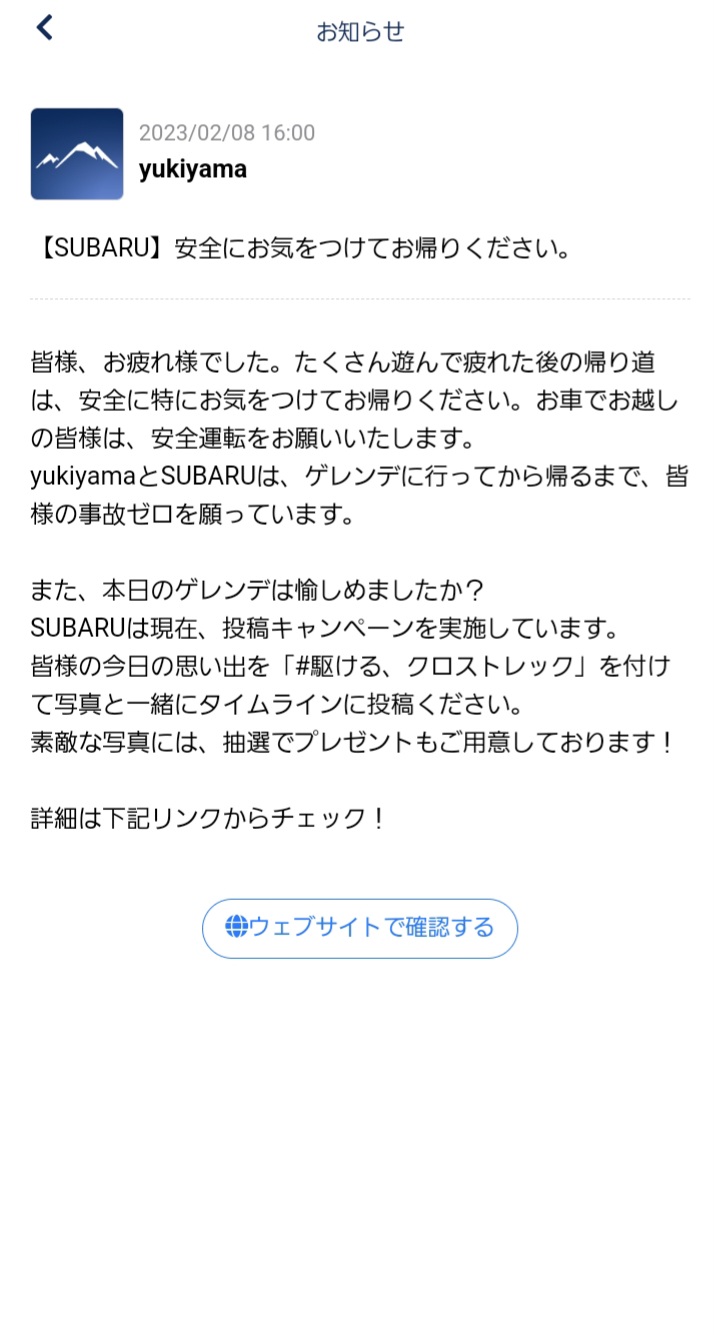Tap the ウェブサイトで確認する button
The image size is (719, 1335).
point(360,928)
